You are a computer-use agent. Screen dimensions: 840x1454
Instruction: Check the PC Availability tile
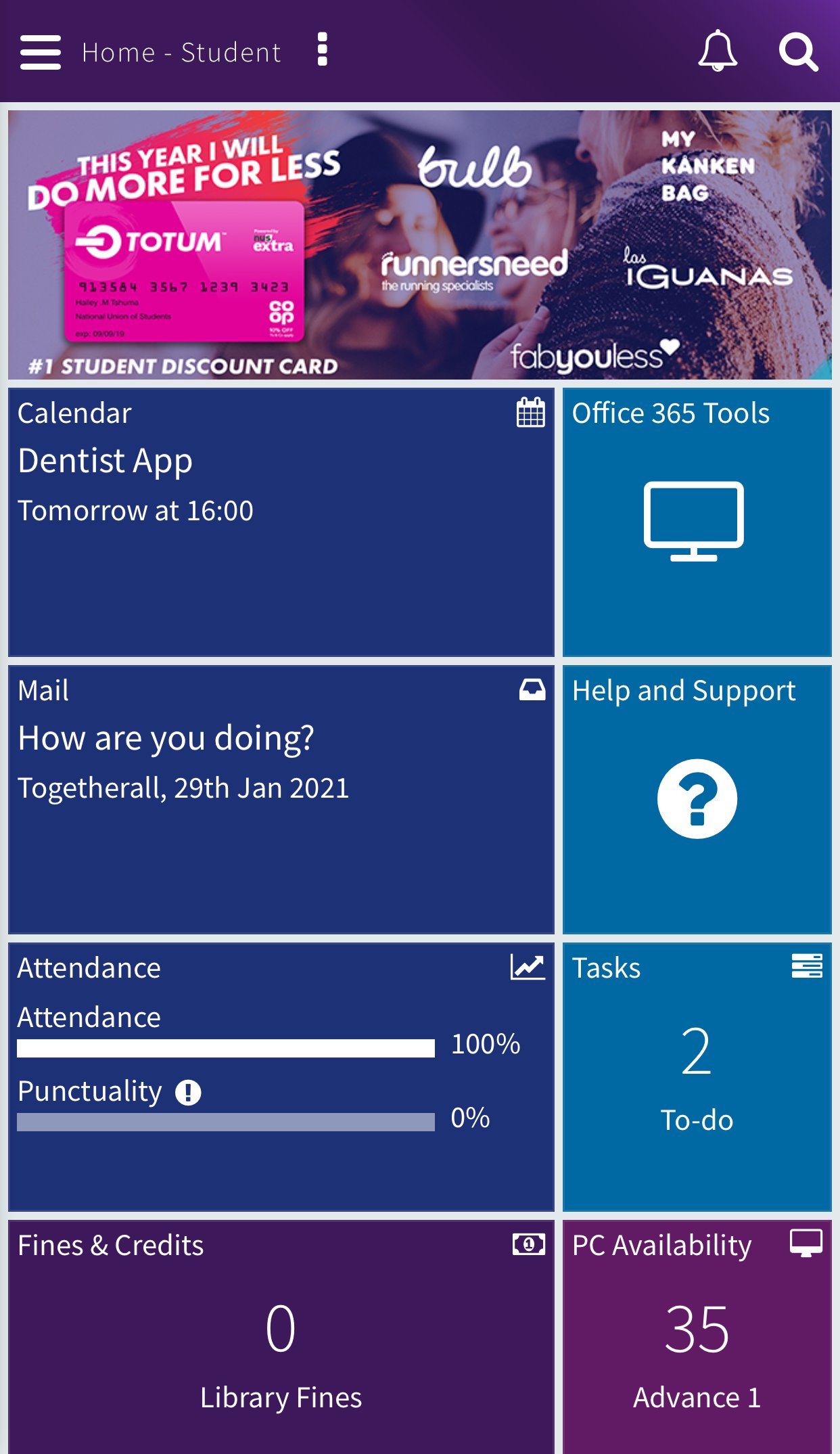pyautogui.click(x=697, y=1336)
